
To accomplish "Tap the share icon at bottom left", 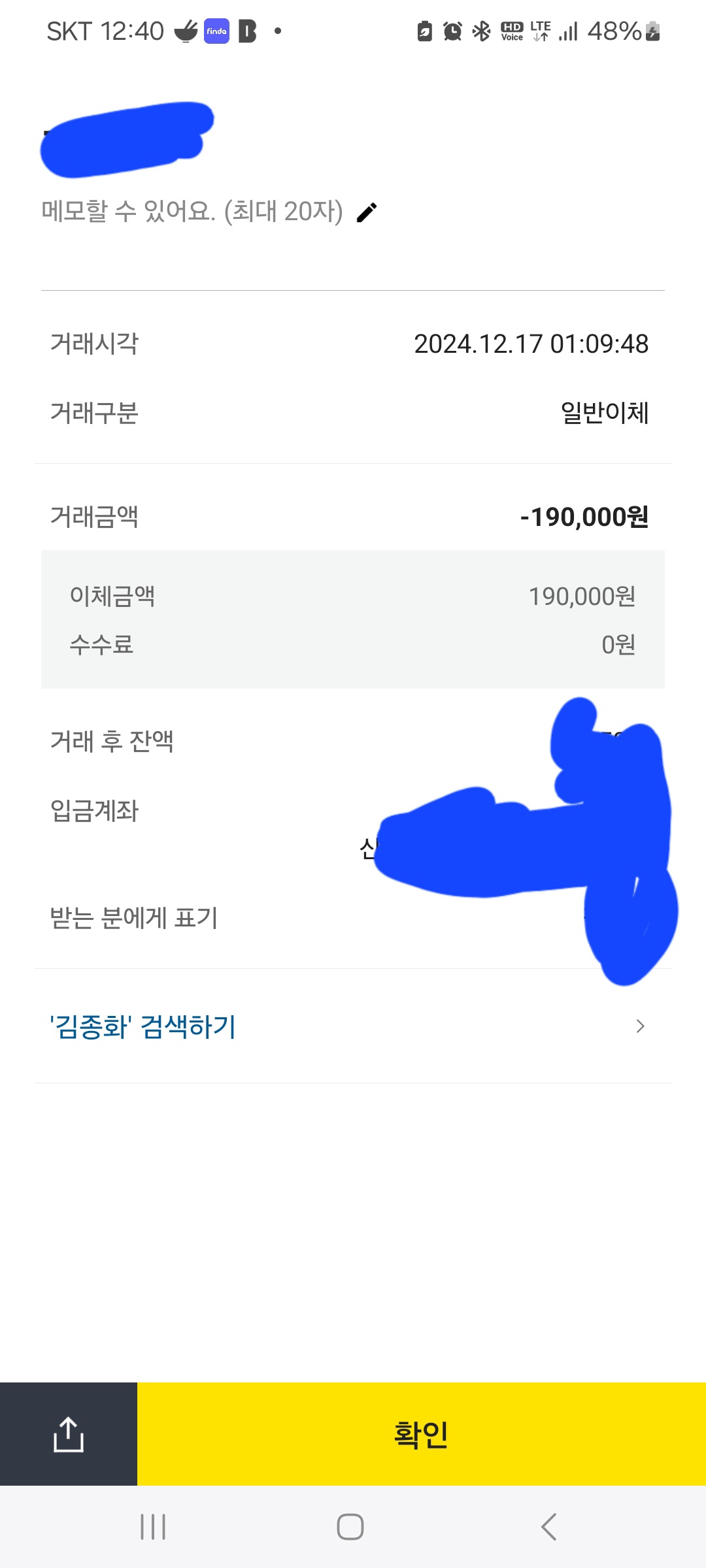I will tap(69, 1434).
